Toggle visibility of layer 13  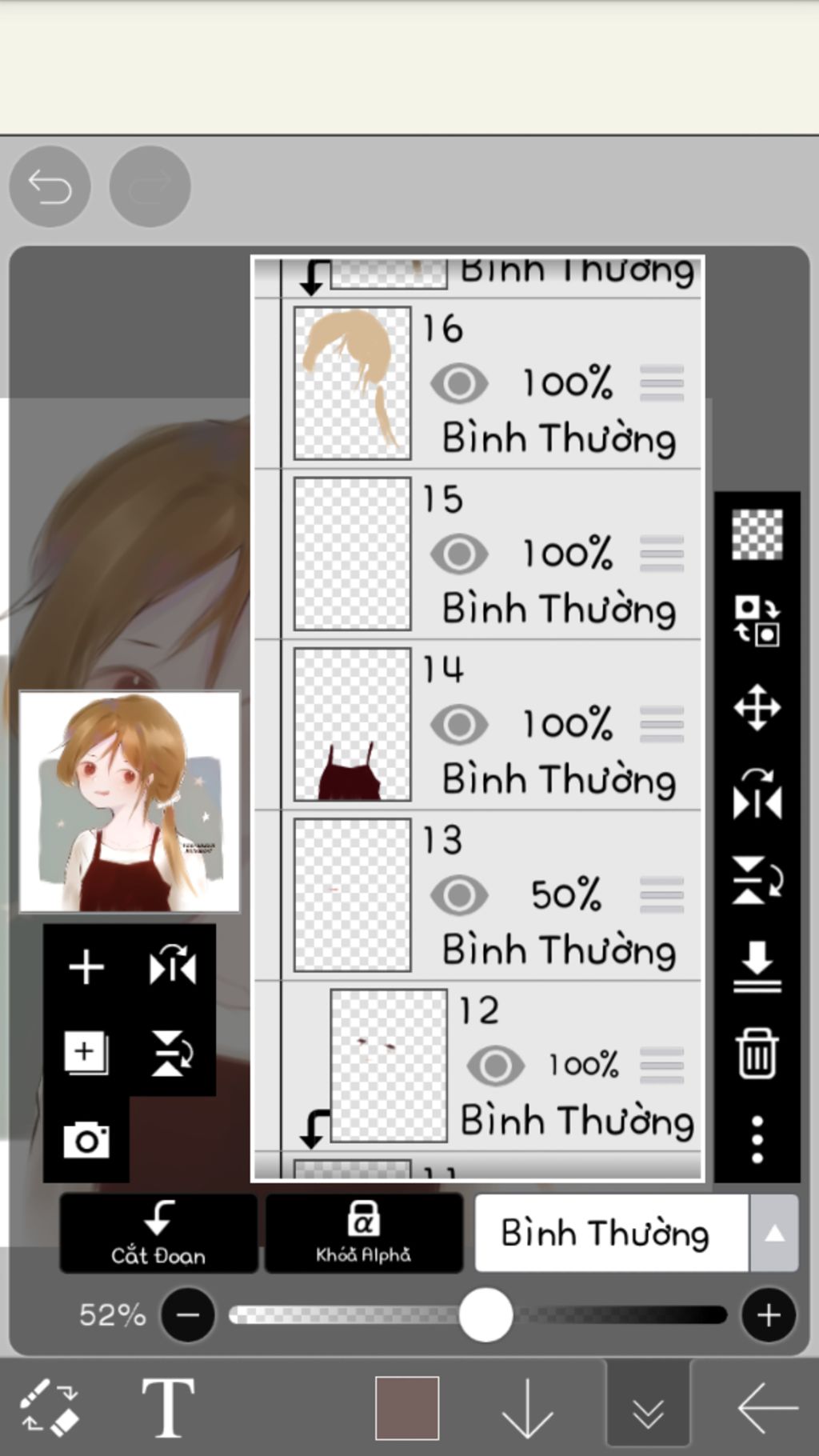pos(459,895)
